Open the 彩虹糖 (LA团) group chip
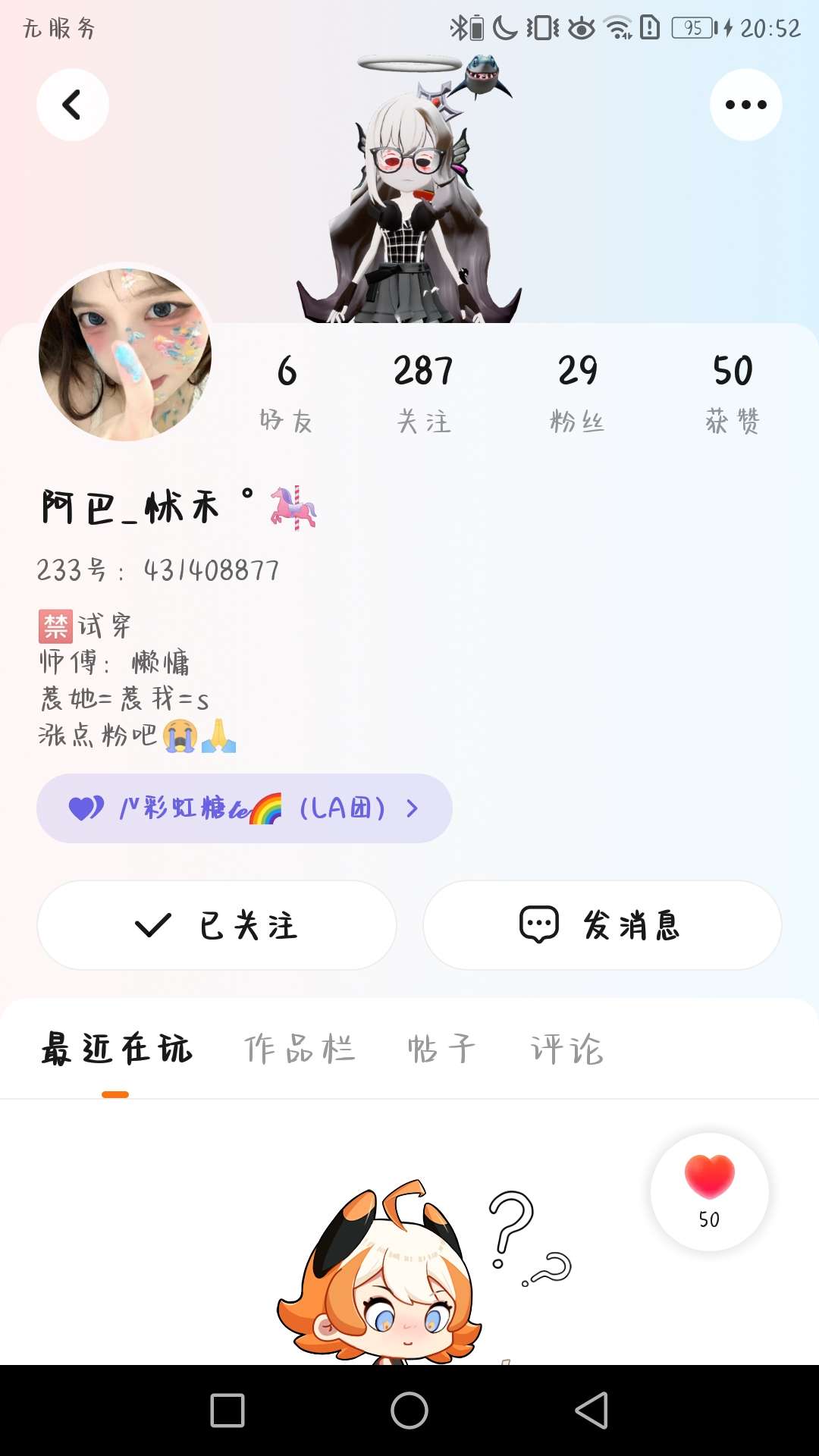Screen dimensions: 819x1456 (x=244, y=808)
